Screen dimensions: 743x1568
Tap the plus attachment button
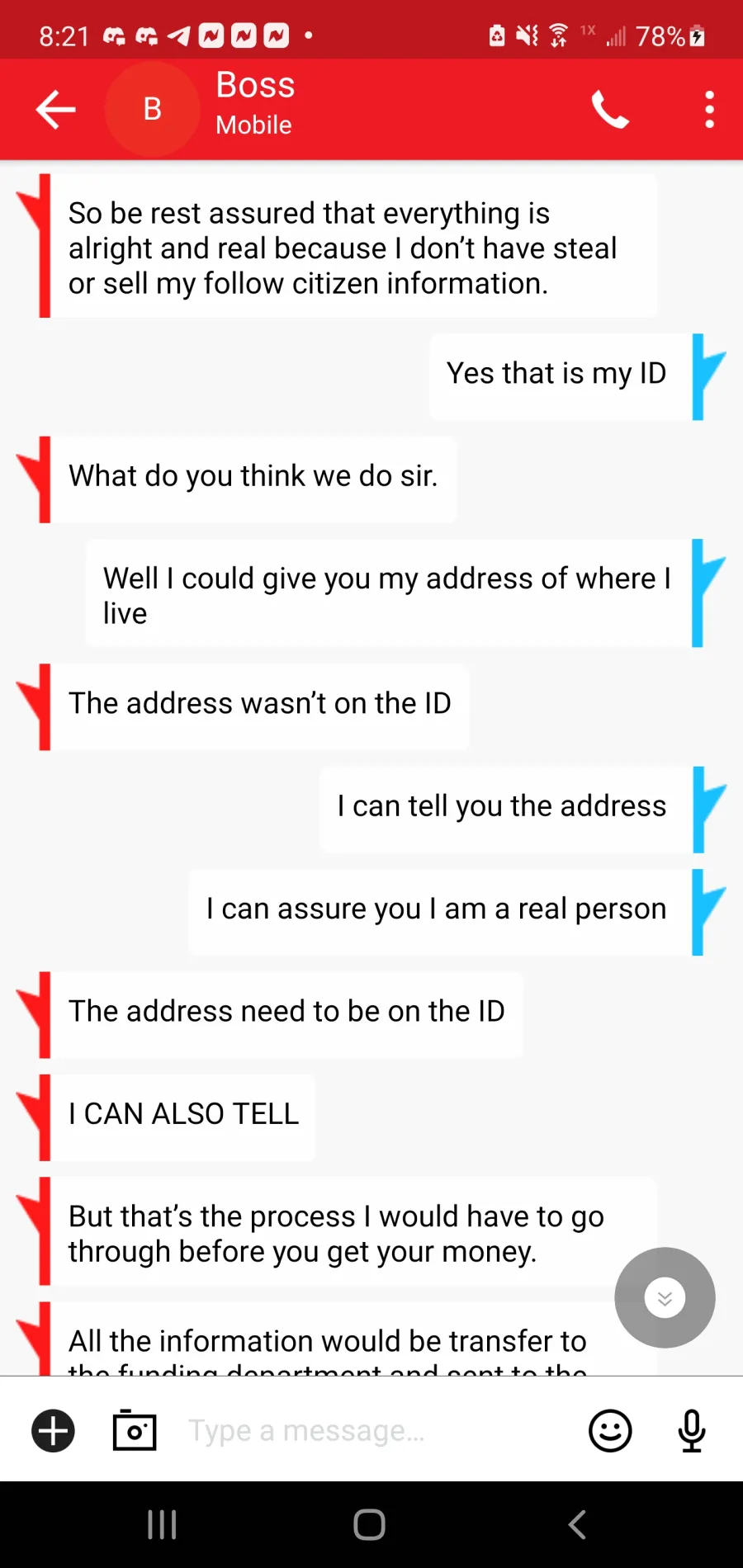[x=54, y=1431]
